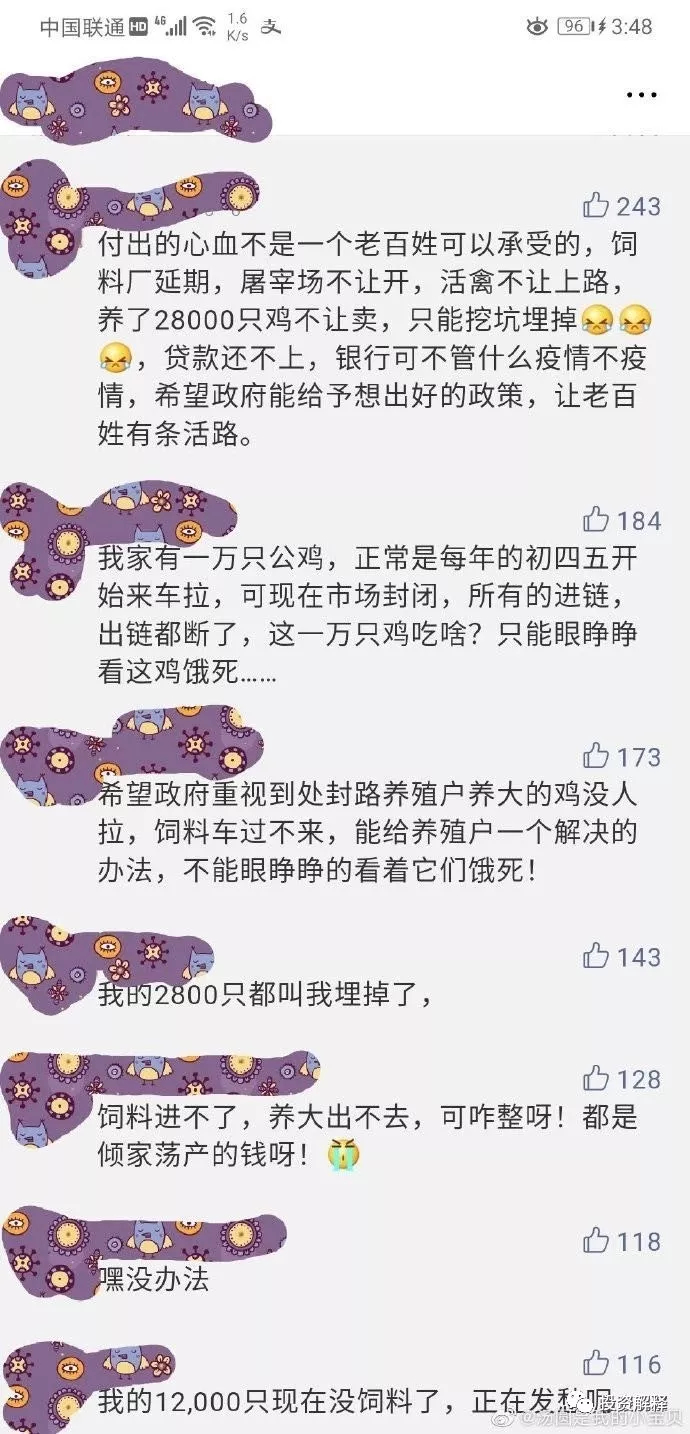The height and width of the screenshot is (1434, 690).
Task: Like the comment with 184 likes
Action: click(x=596, y=520)
